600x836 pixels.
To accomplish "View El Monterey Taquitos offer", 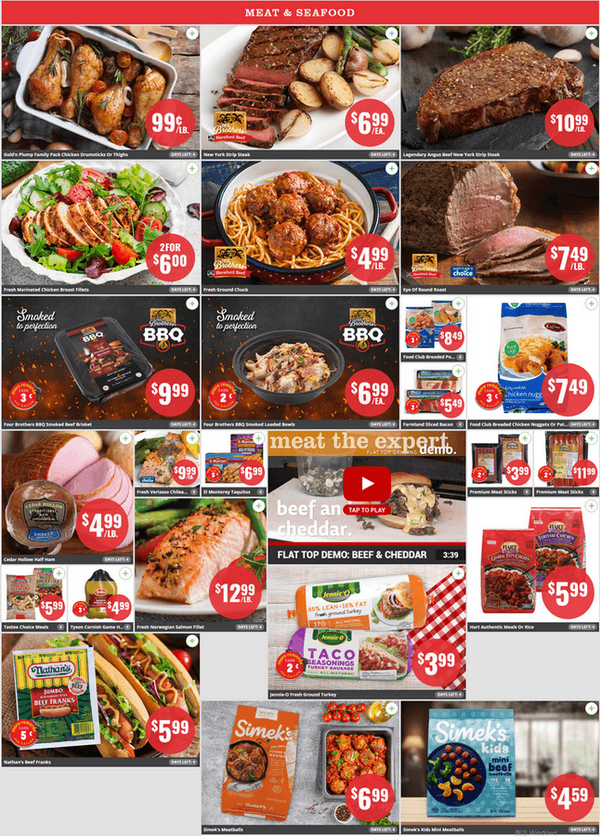I will pyautogui.click(x=233, y=462).
